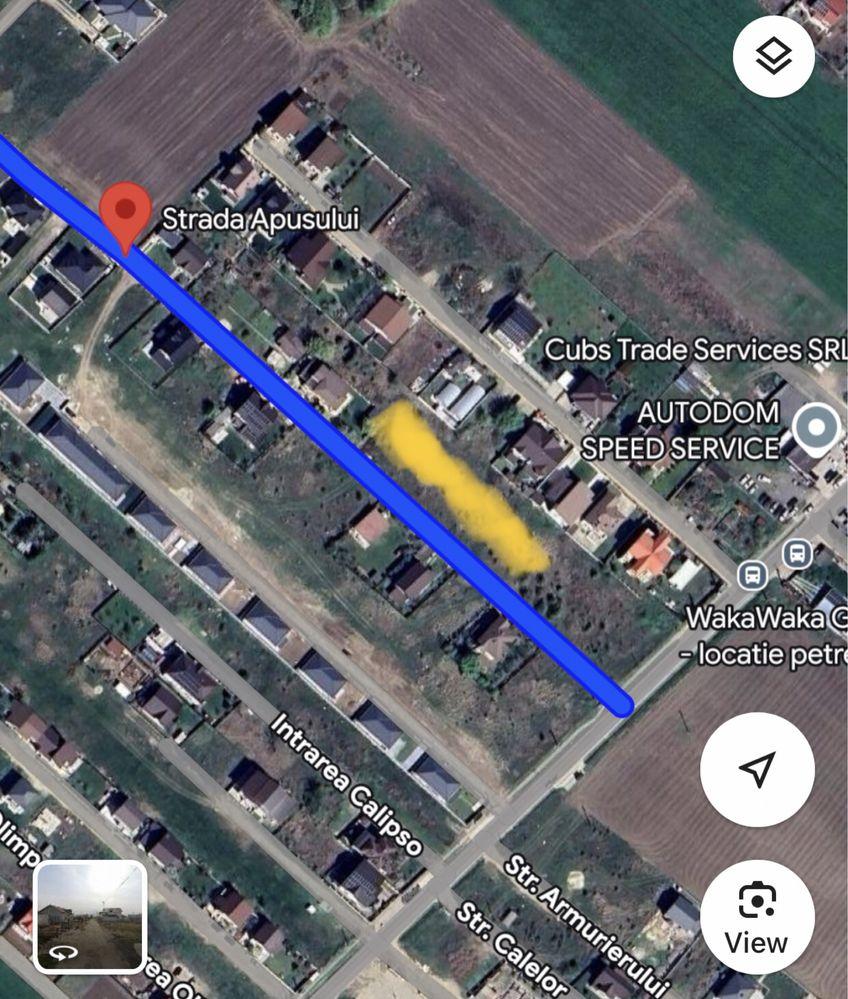Viewport: 848px width, 999px height.
Task: Open the View camera button
Action: (757, 917)
